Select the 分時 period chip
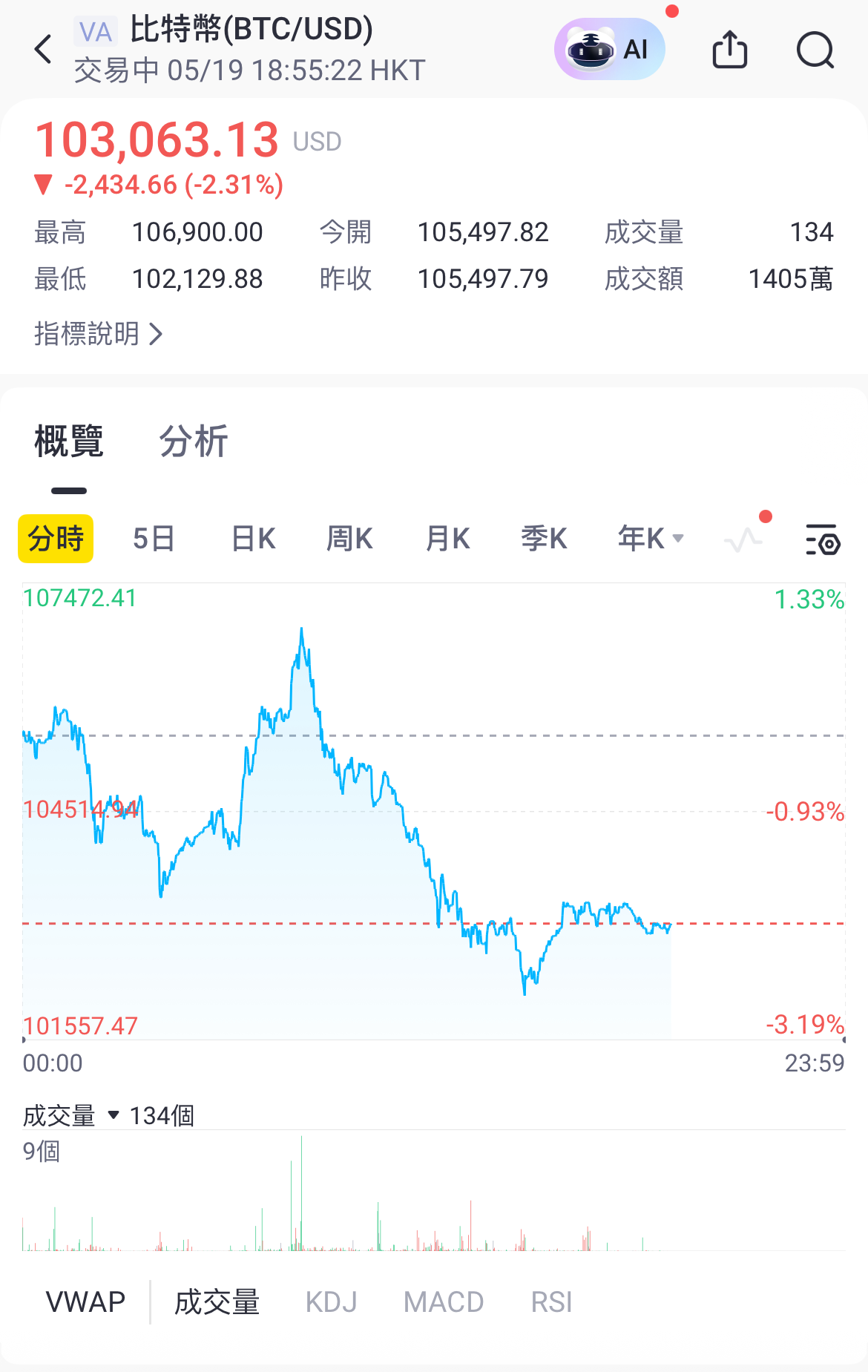 pos(55,540)
